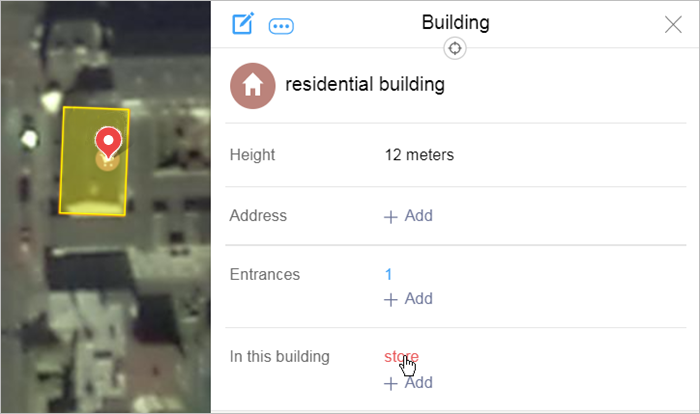Open entrance number 1
The width and height of the screenshot is (700, 414).
(x=388, y=274)
